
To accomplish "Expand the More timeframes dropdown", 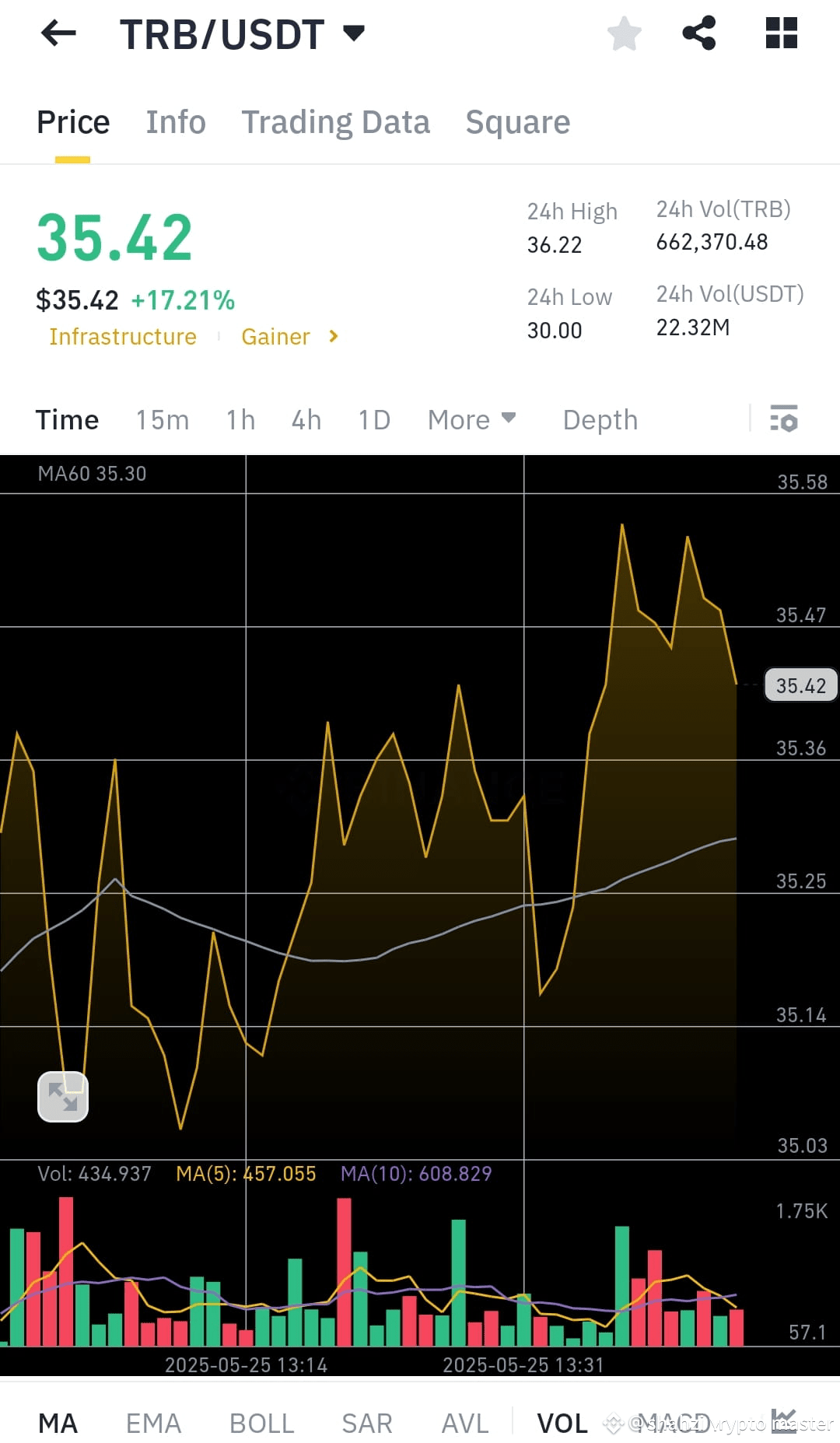I will 471,419.
